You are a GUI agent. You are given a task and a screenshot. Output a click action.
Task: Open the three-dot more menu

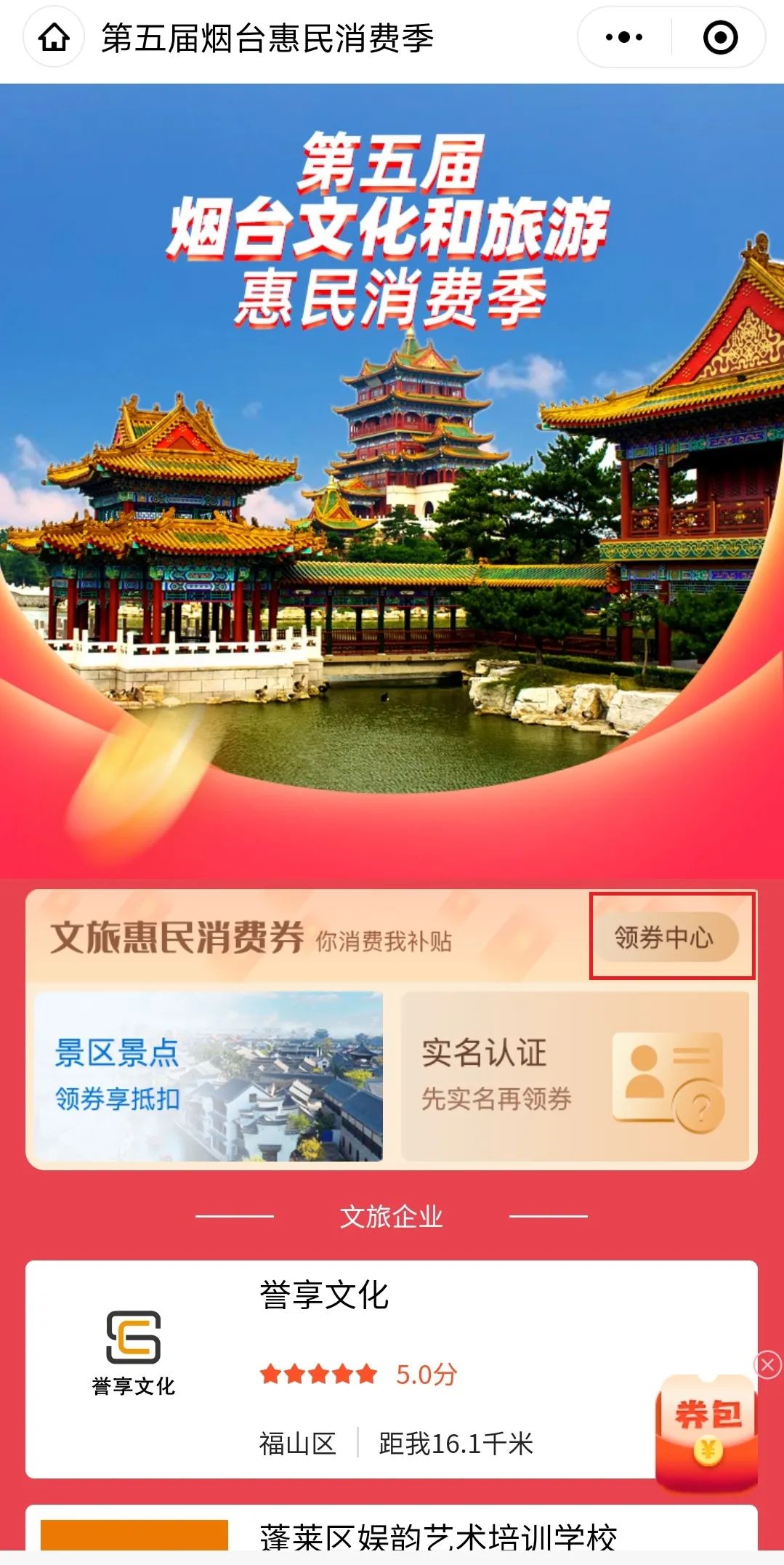tap(624, 38)
